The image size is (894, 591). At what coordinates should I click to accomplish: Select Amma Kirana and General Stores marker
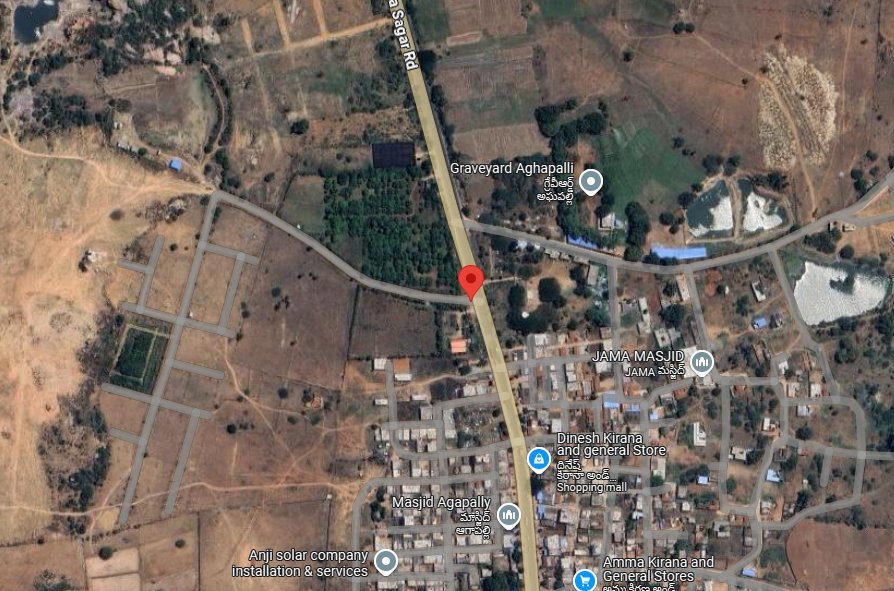pos(585,578)
